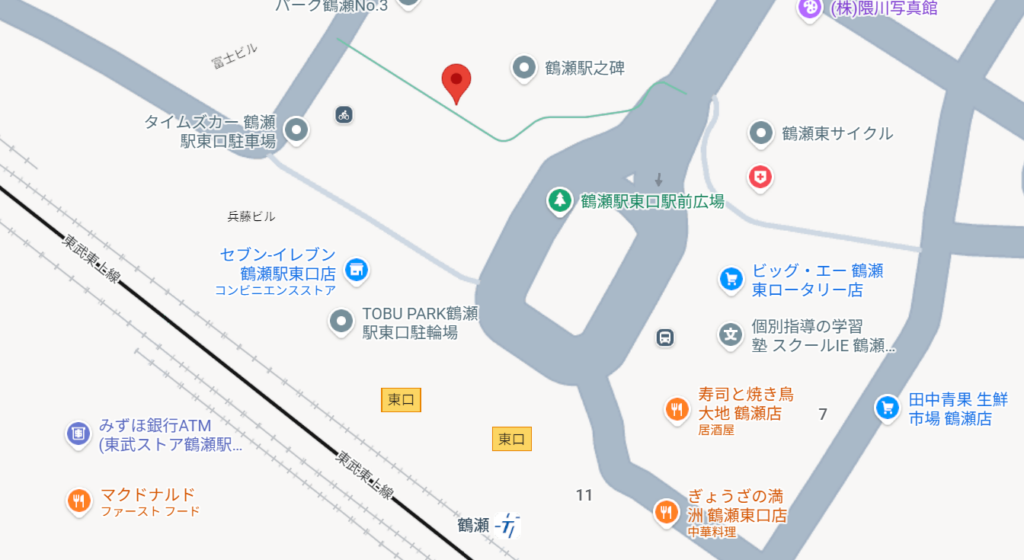
Task: Tap the 鶴瀬 train station icon
Action: 510,524
